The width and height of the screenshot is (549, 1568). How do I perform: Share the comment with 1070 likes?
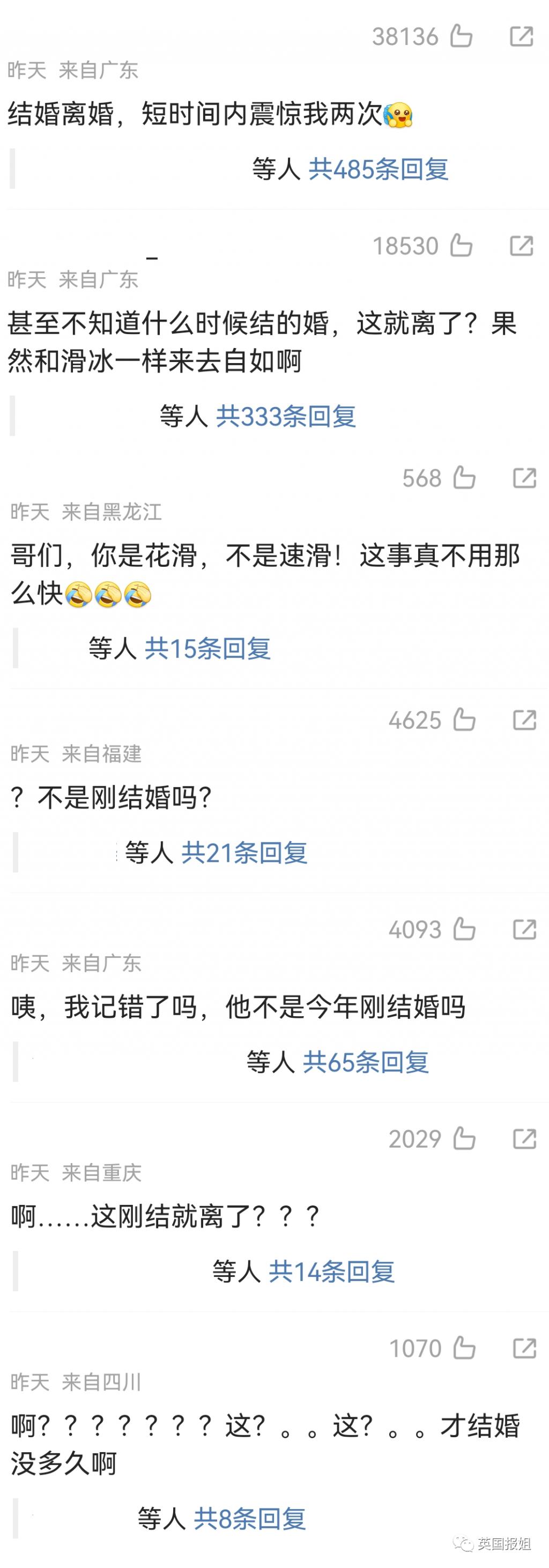[x=525, y=1348]
